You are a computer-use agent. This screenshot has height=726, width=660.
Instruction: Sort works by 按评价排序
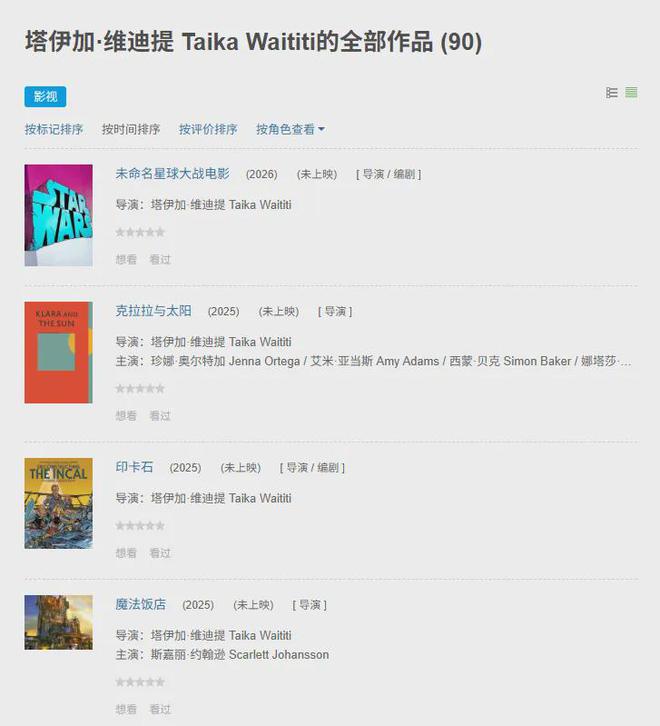point(208,129)
